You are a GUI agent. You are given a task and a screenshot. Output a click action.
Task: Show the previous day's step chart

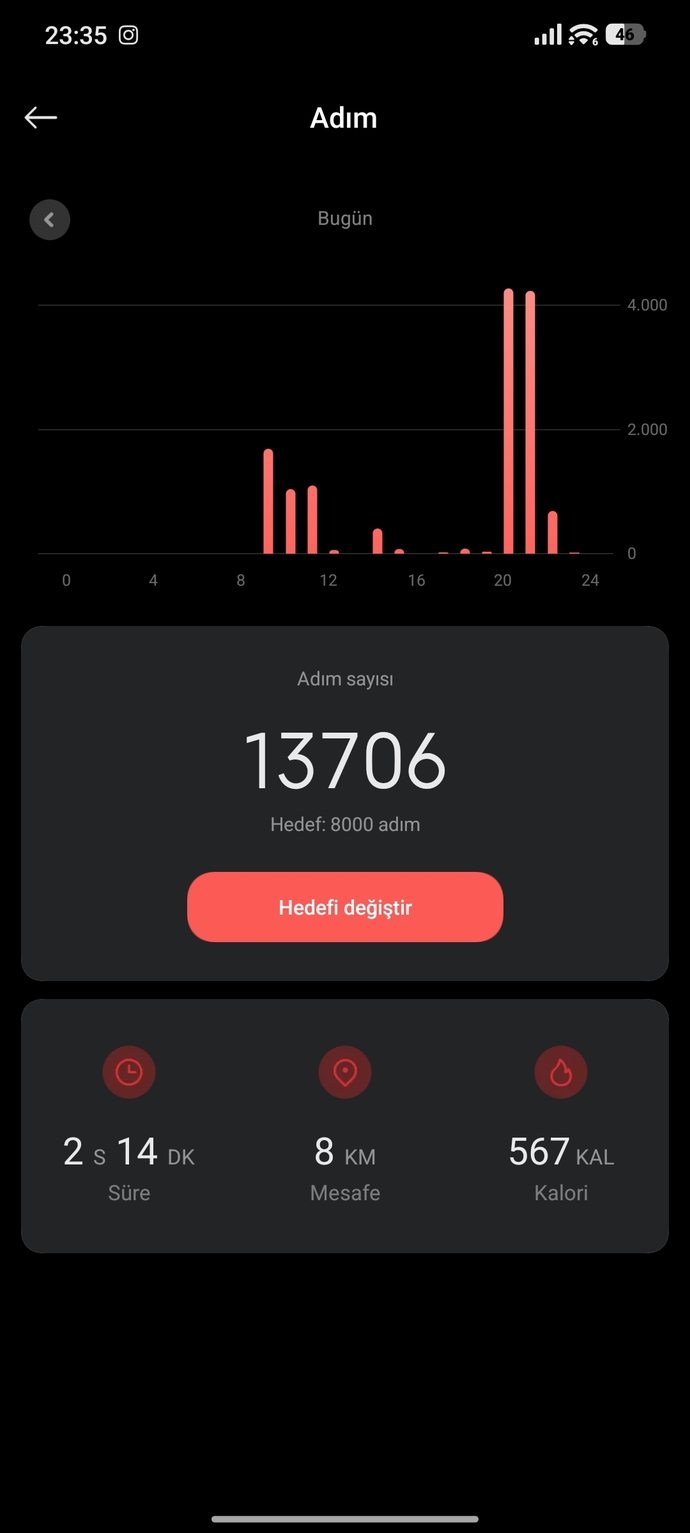(50, 220)
